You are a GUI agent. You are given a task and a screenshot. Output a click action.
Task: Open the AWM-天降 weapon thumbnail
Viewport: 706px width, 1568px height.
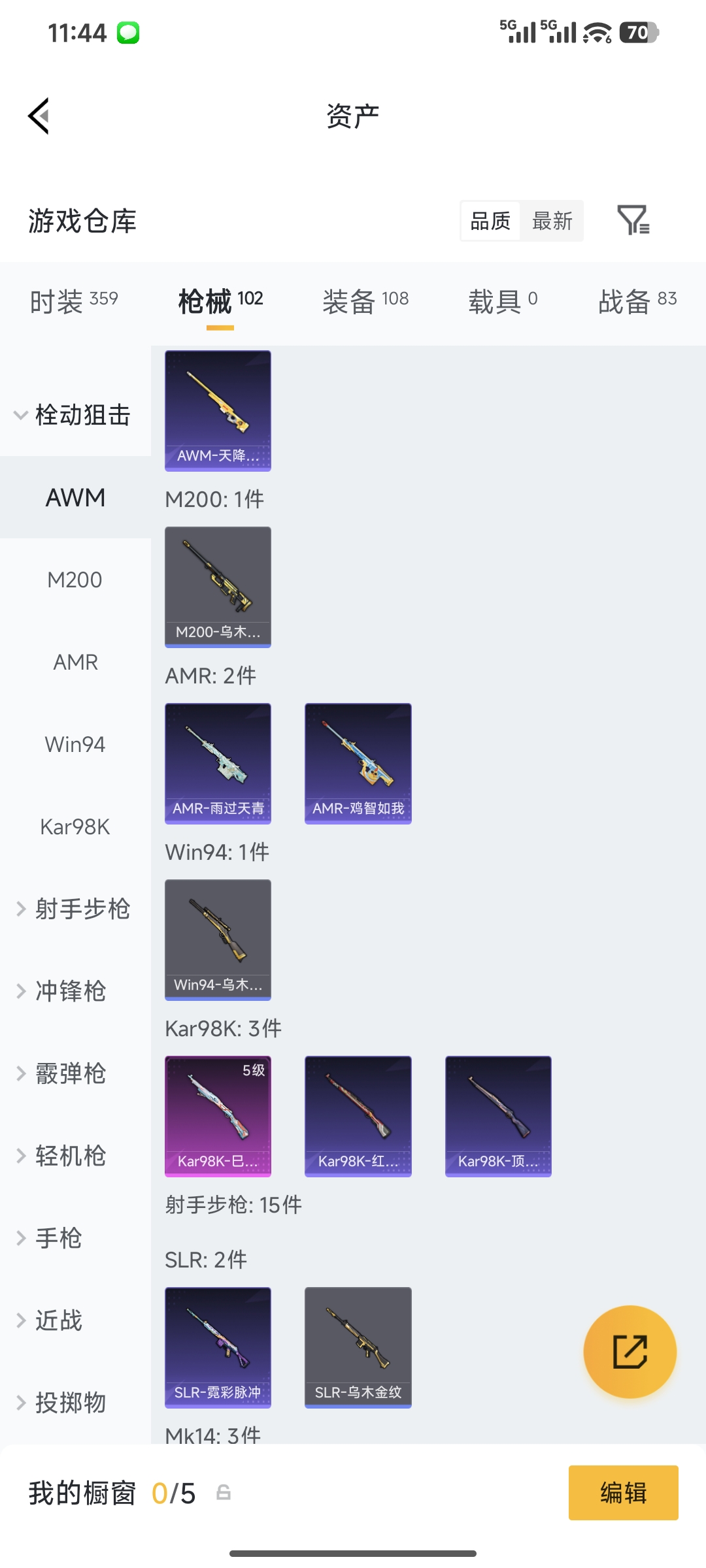218,410
